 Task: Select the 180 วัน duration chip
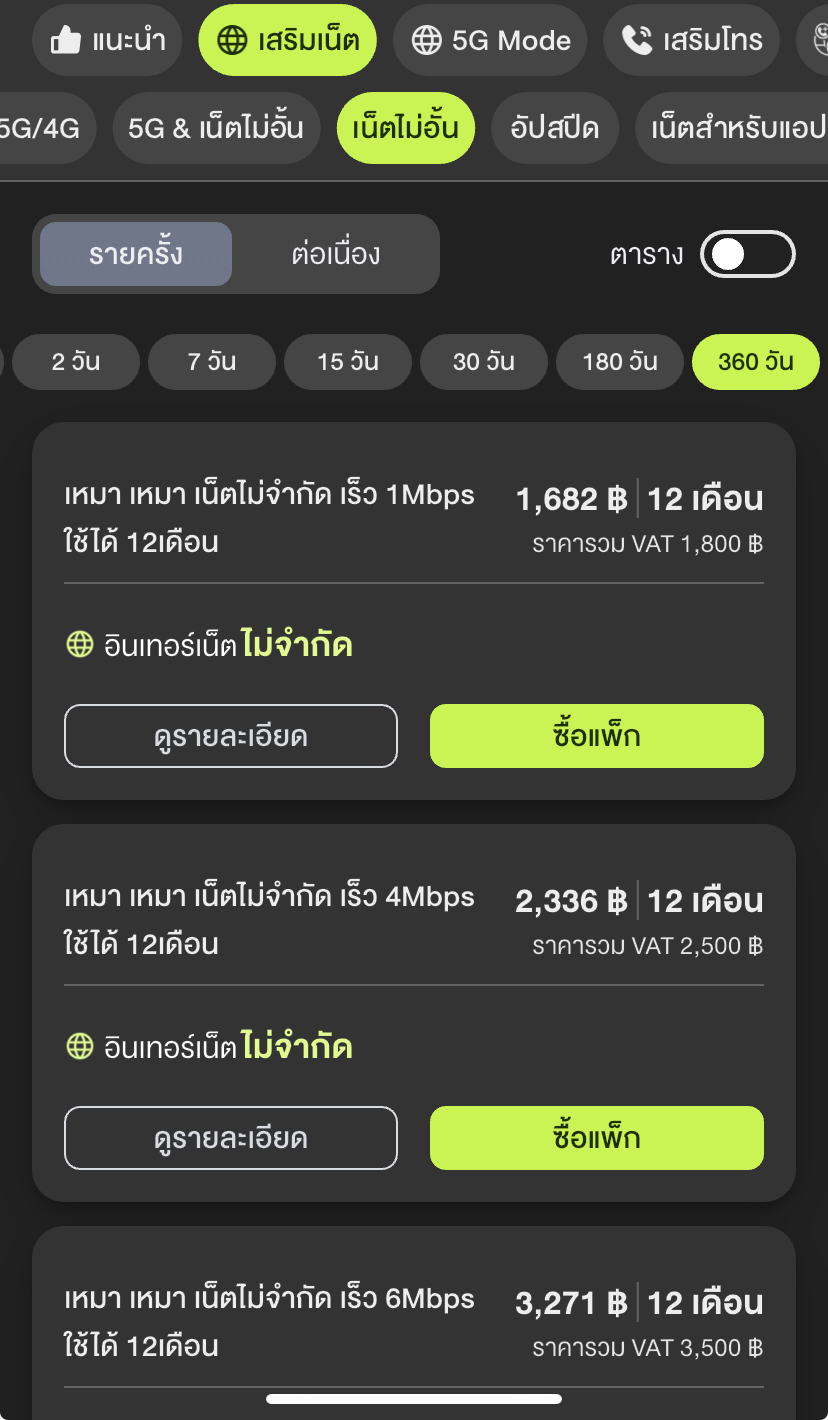coord(620,361)
